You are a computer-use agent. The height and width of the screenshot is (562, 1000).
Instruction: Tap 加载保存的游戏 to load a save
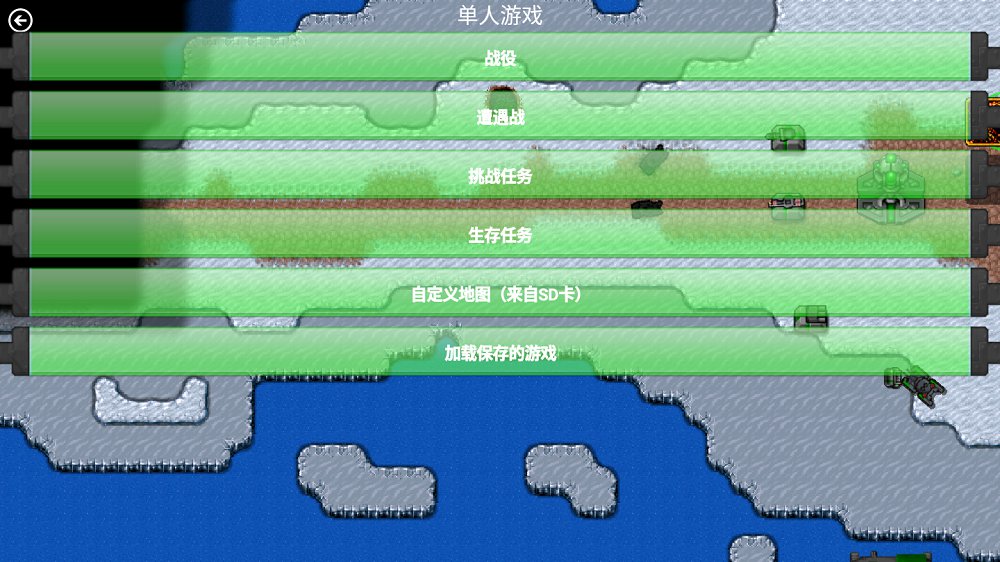tap(500, 352)
